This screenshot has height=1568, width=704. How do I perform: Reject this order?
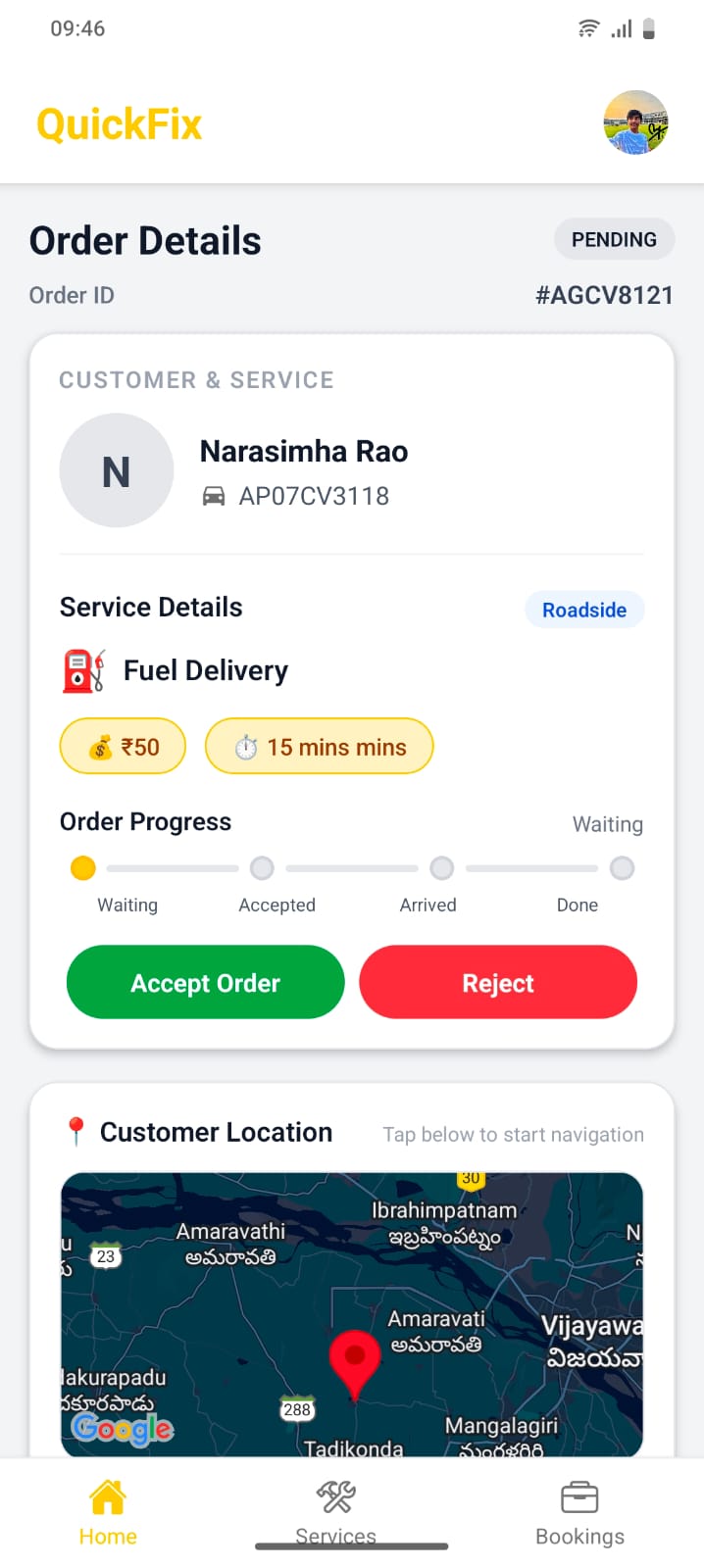pyautogui.click(x=498, y=982)
